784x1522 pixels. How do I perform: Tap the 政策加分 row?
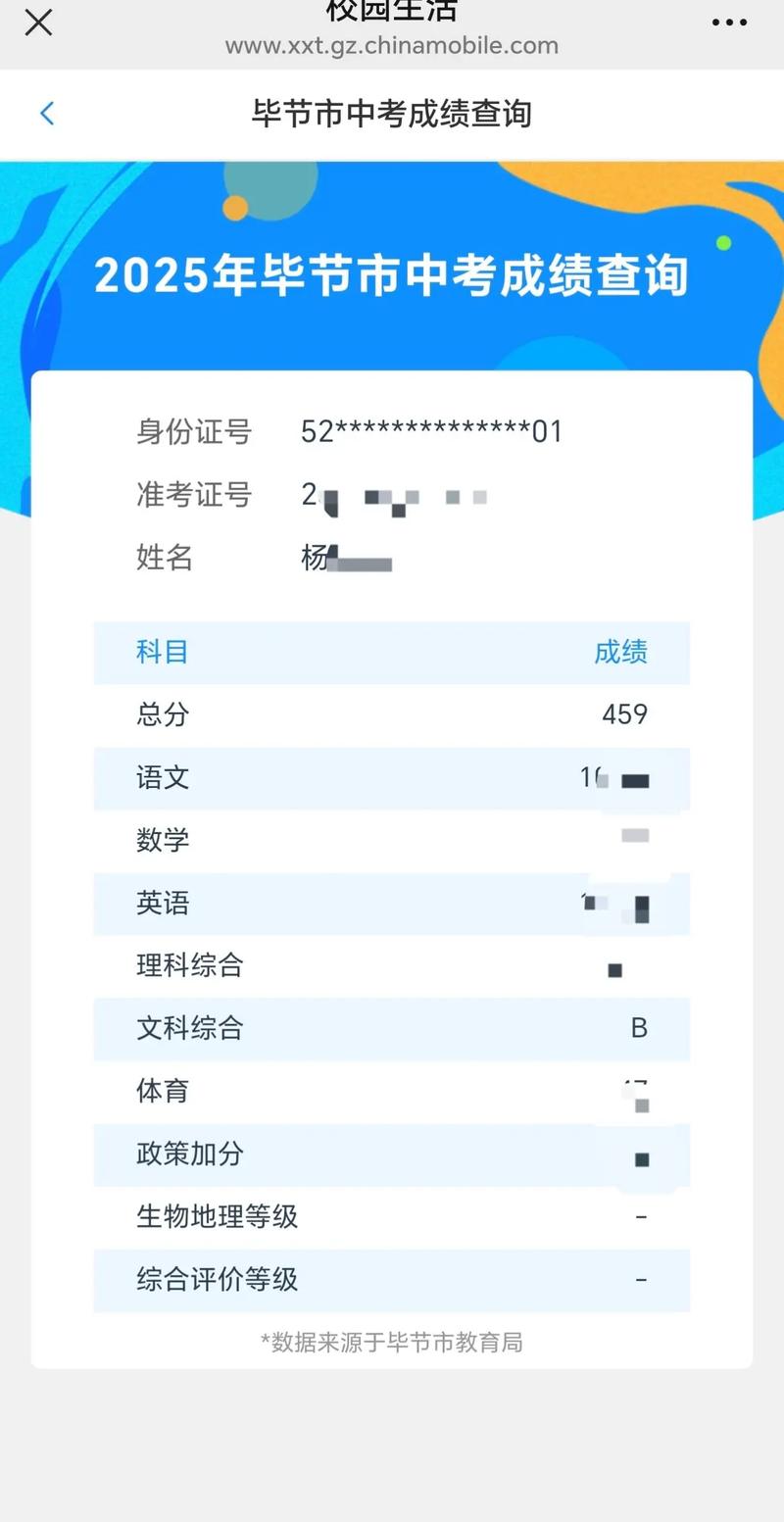click(x=391, y=1155)
